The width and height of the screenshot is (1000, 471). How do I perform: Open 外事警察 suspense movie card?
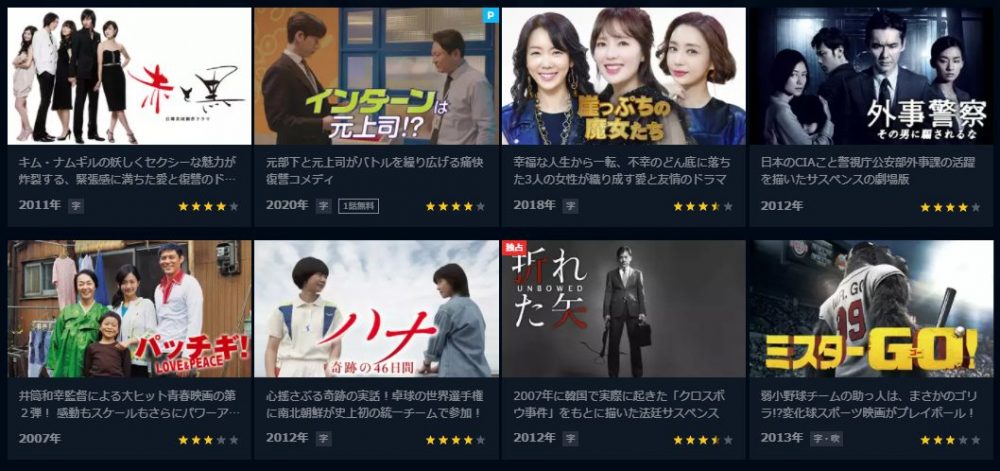point(871,77)
